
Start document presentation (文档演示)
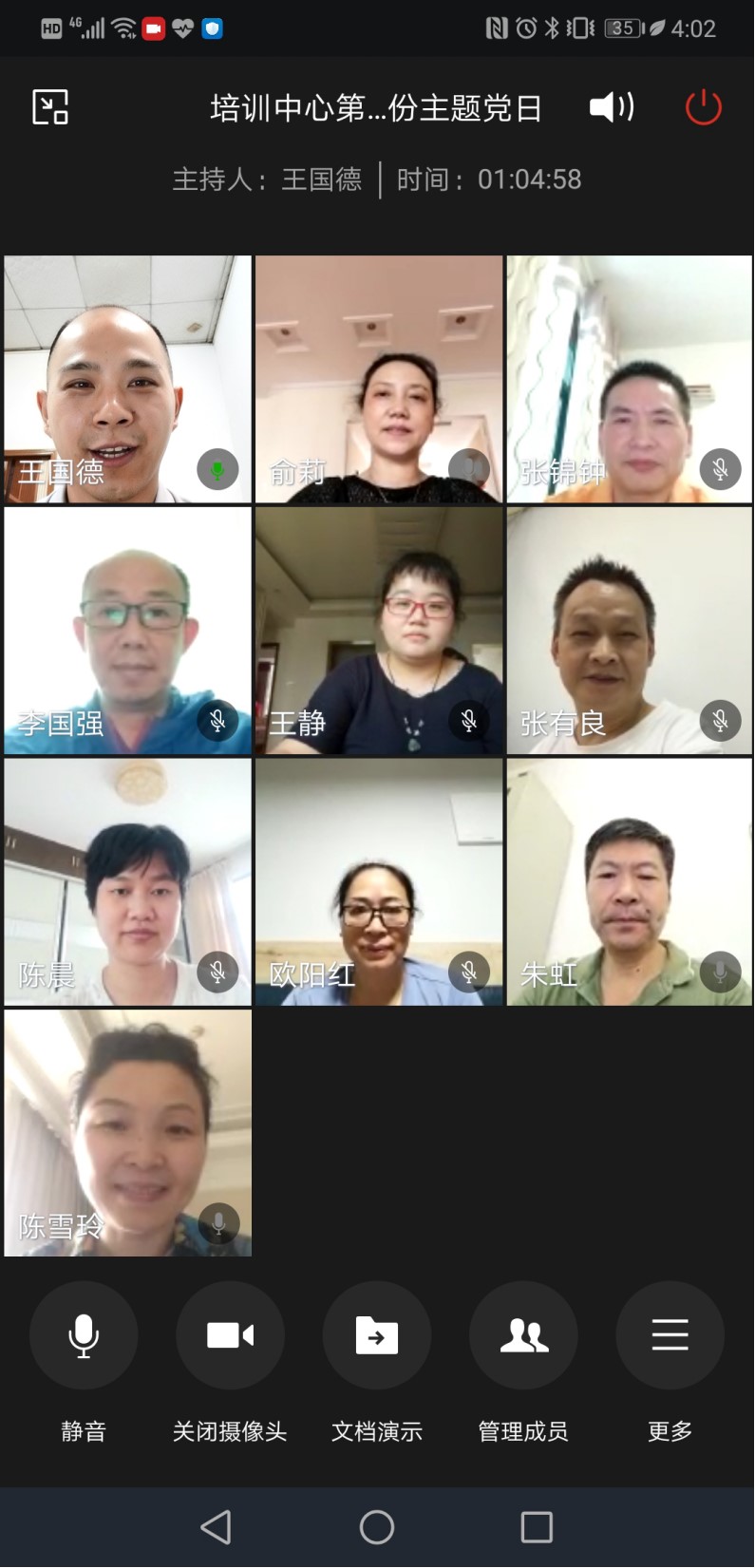pyautogui.click(x=377, y=1335)
